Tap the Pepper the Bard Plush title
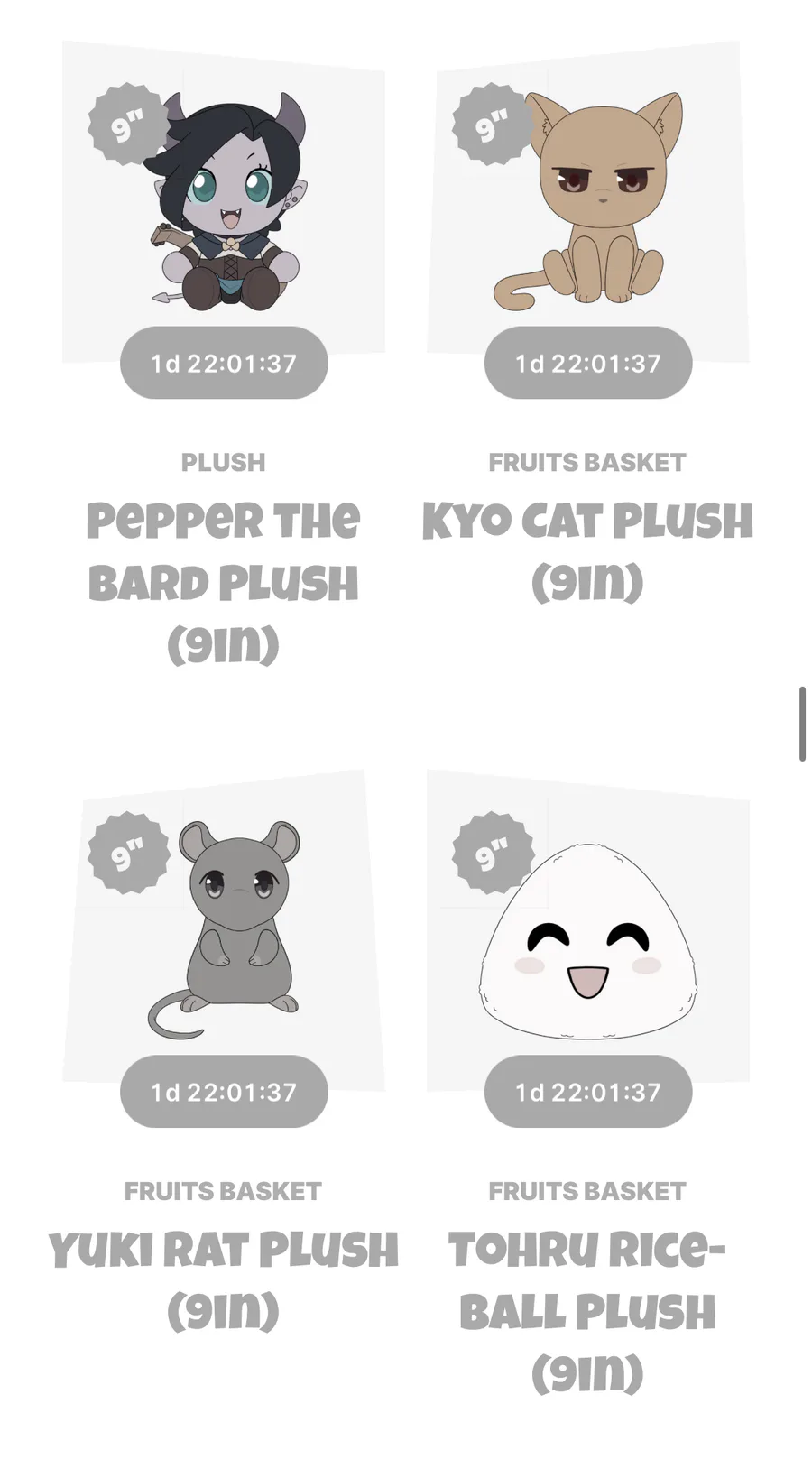This screenshot has height=1459, width=812. 223,582
